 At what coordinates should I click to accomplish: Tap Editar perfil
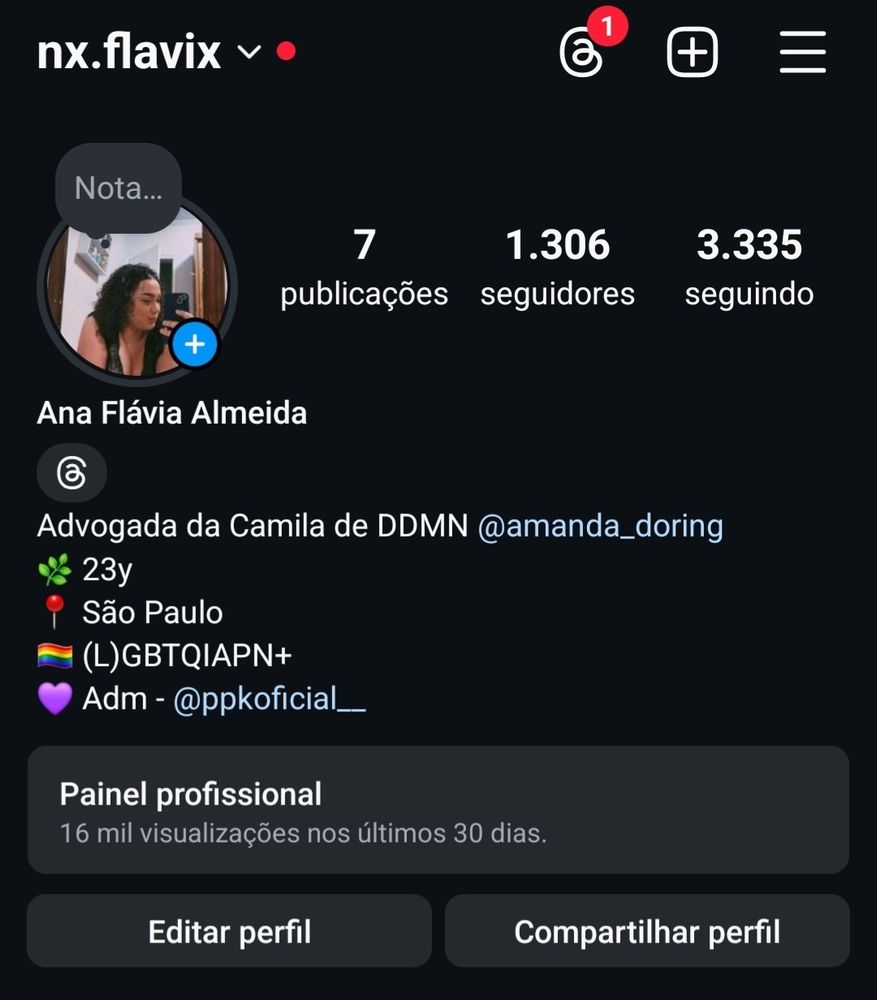229,932
